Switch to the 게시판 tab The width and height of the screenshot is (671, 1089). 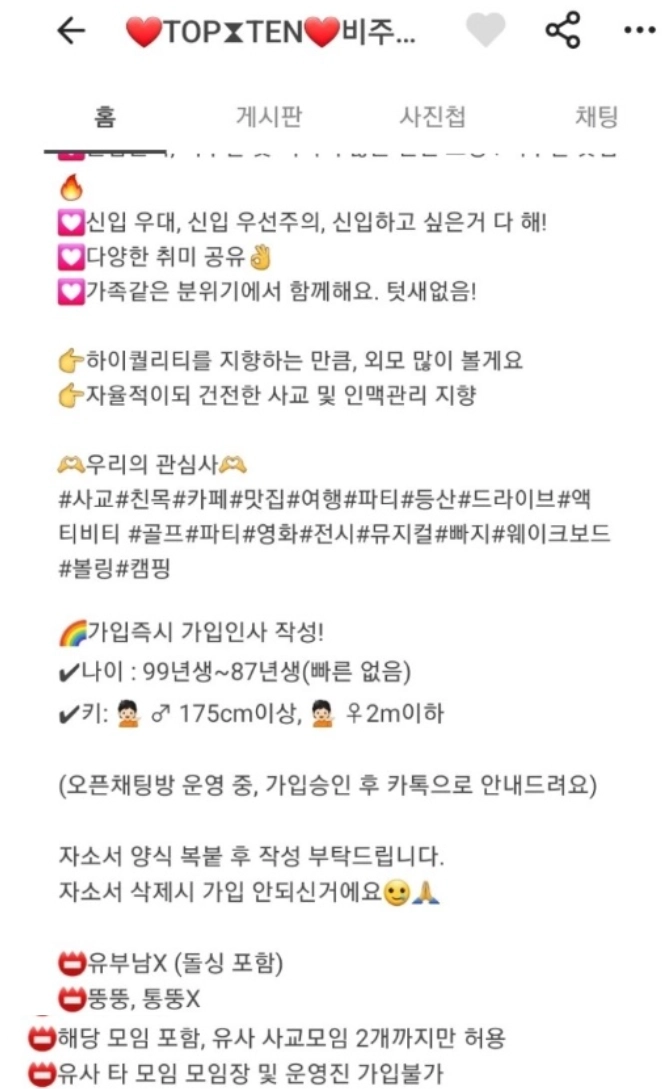coord(268,116)
